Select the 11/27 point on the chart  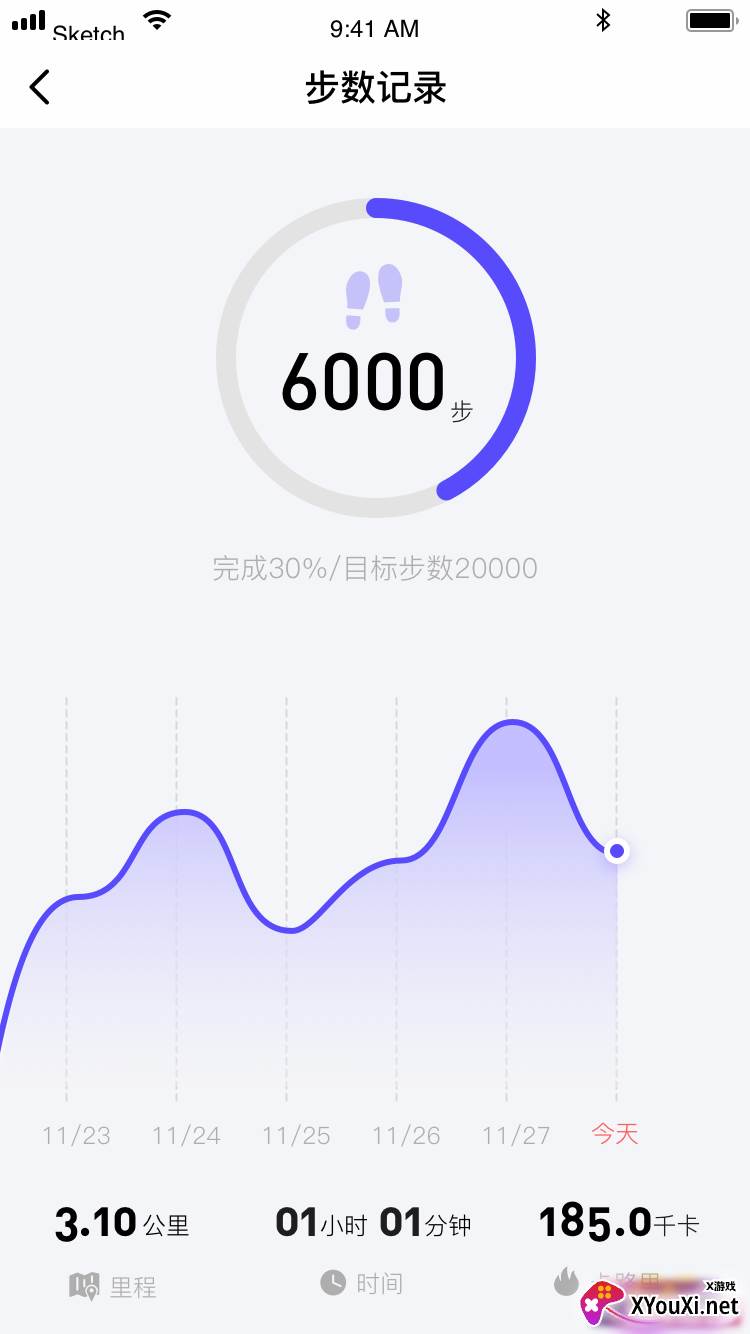(x=517, y=1135)
